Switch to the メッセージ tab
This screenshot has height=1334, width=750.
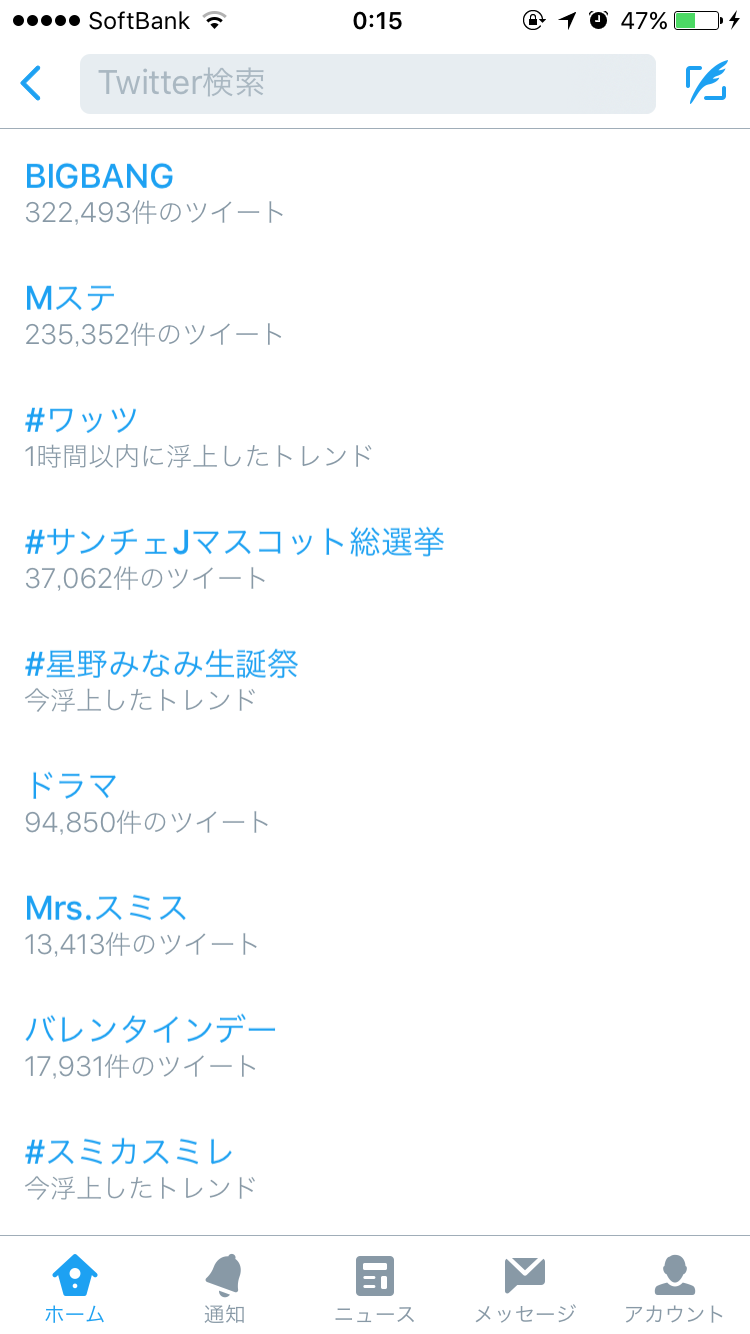[525, 1288]
